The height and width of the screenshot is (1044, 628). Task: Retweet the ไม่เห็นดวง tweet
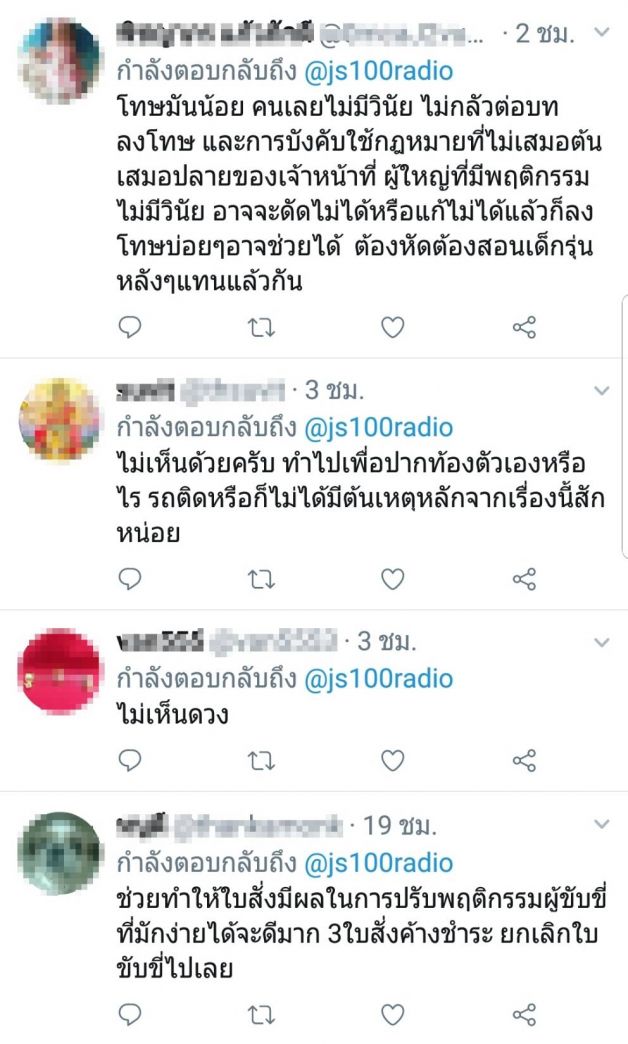pyautogui.click(x=261, y=761)
